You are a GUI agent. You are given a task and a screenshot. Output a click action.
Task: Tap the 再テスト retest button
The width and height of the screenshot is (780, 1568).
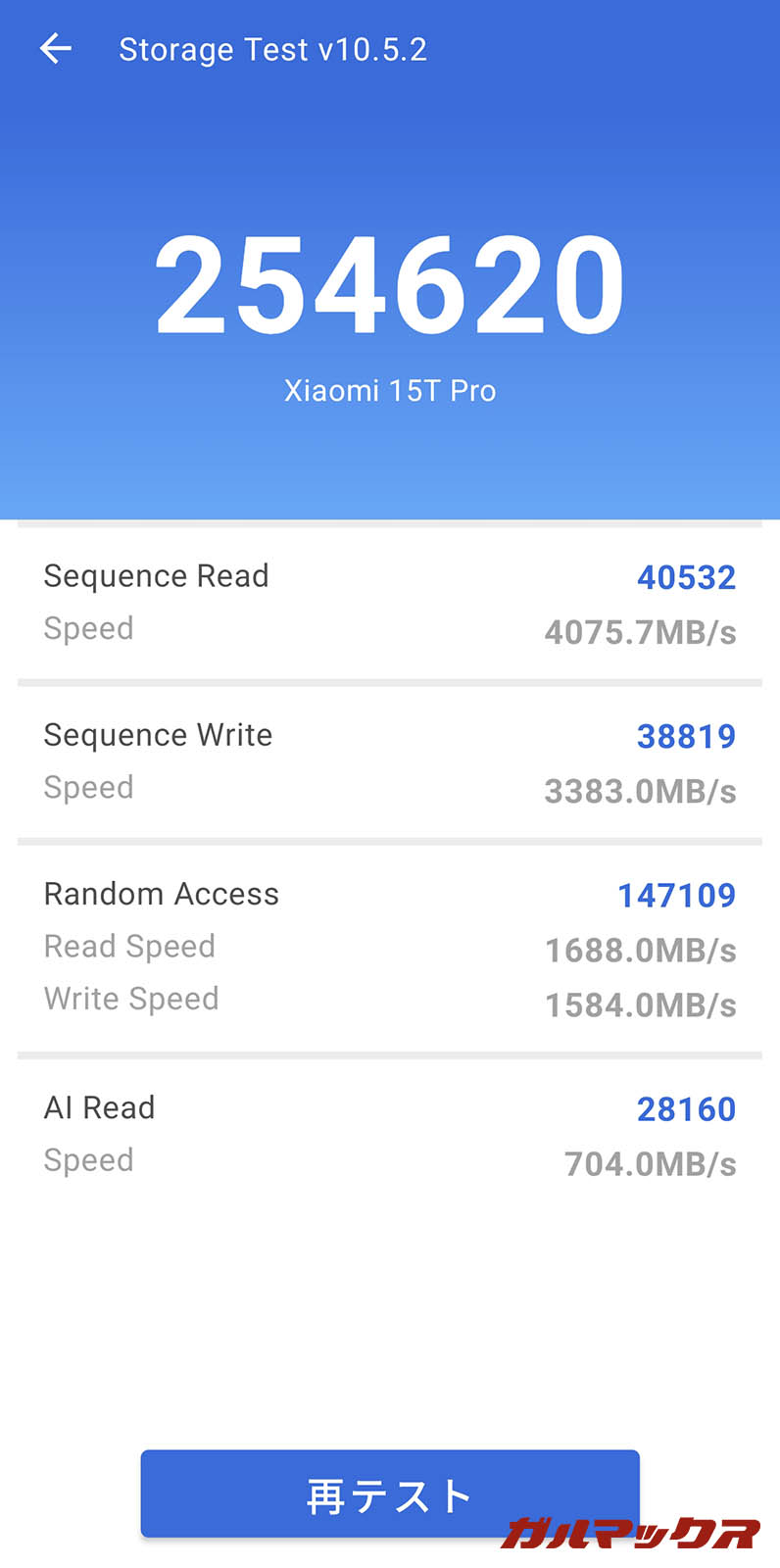coord(389,1494)
